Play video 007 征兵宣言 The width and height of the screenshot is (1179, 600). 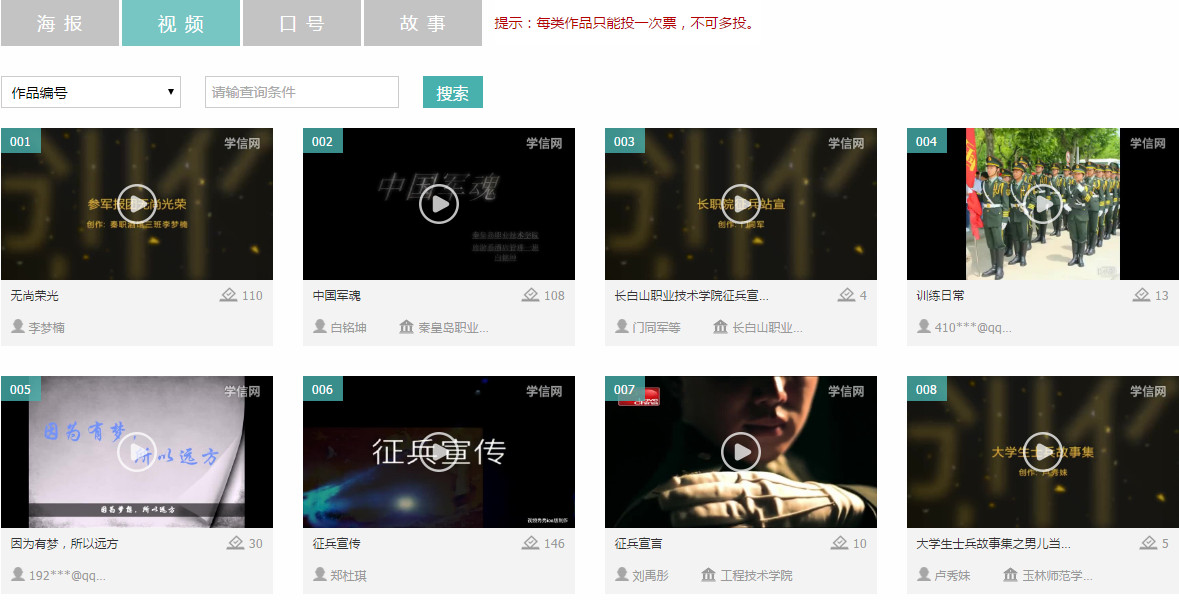[x=741, y=452]
